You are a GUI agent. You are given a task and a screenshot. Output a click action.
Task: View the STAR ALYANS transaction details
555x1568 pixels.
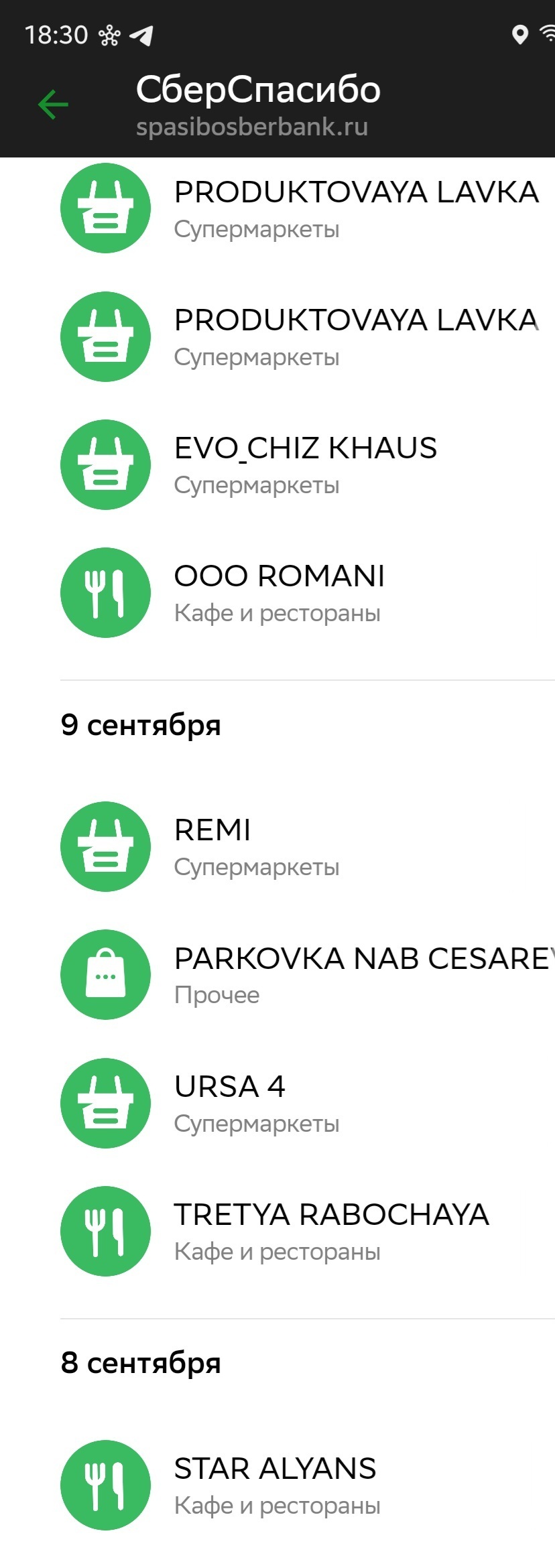276,1485
